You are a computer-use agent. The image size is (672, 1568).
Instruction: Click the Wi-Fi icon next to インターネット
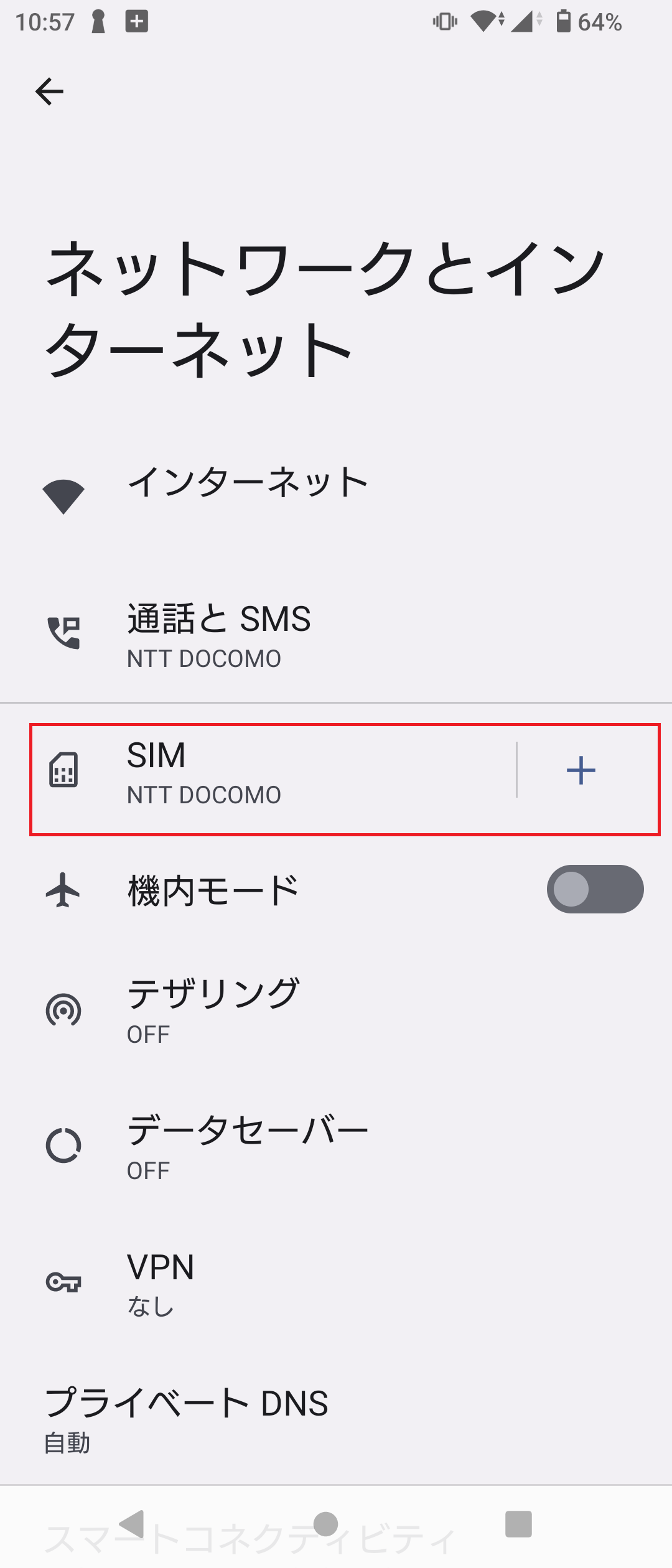point(64,492)
